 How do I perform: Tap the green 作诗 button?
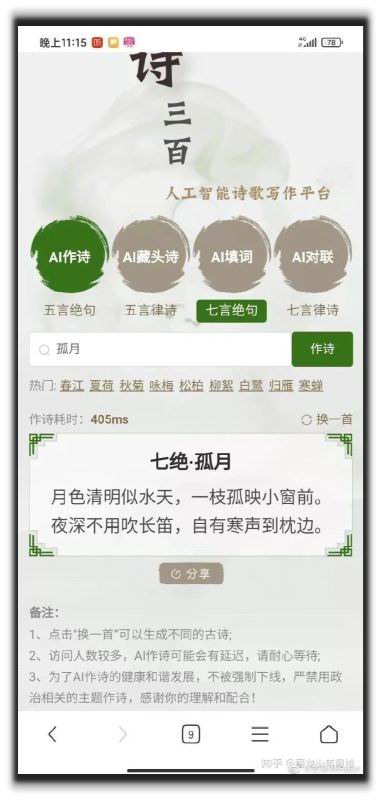322,349
